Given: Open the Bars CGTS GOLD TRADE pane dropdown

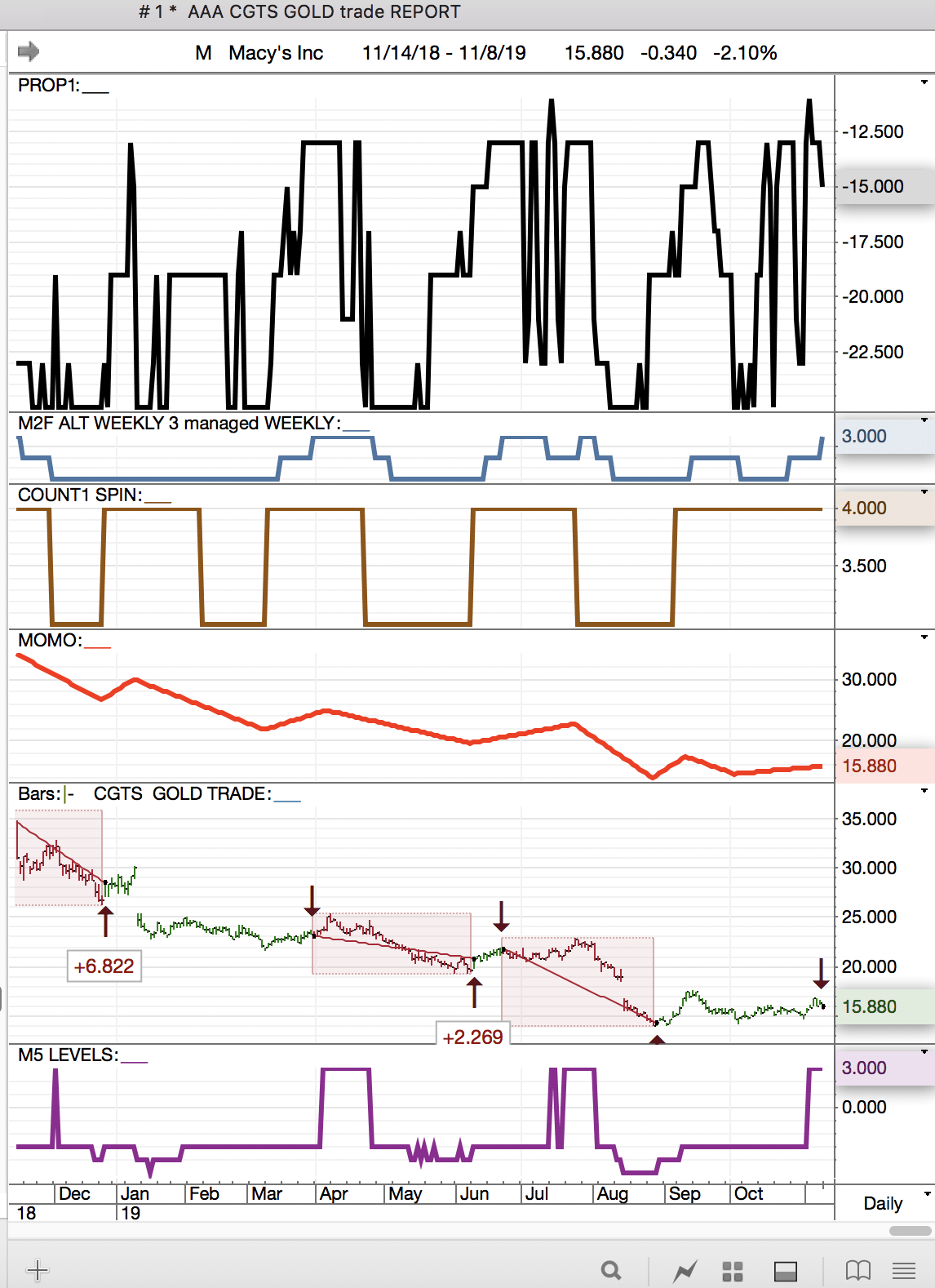Looking at the screenshot, I should point(924,791).
